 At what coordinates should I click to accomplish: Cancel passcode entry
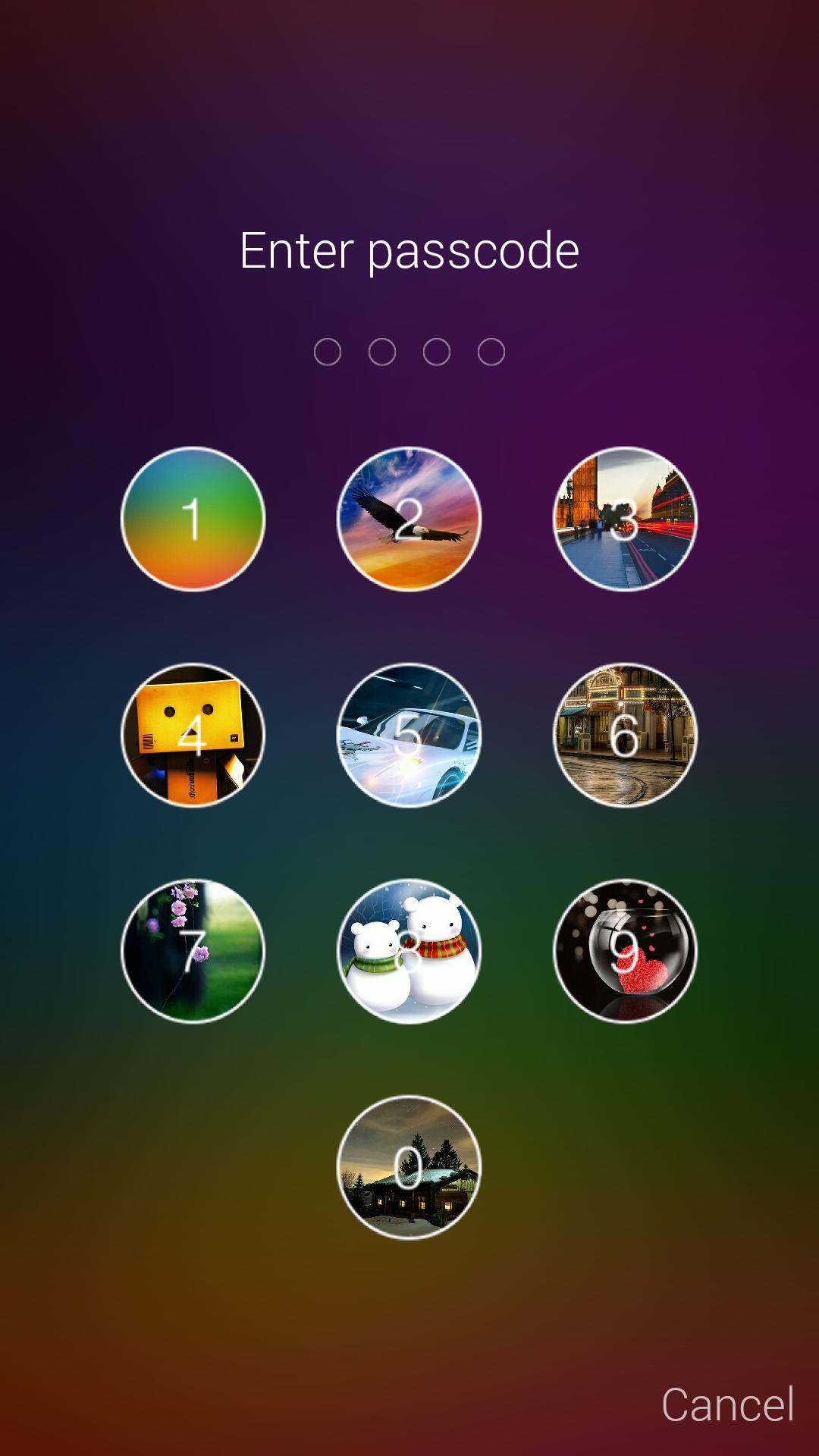[x=727, y=1404]
